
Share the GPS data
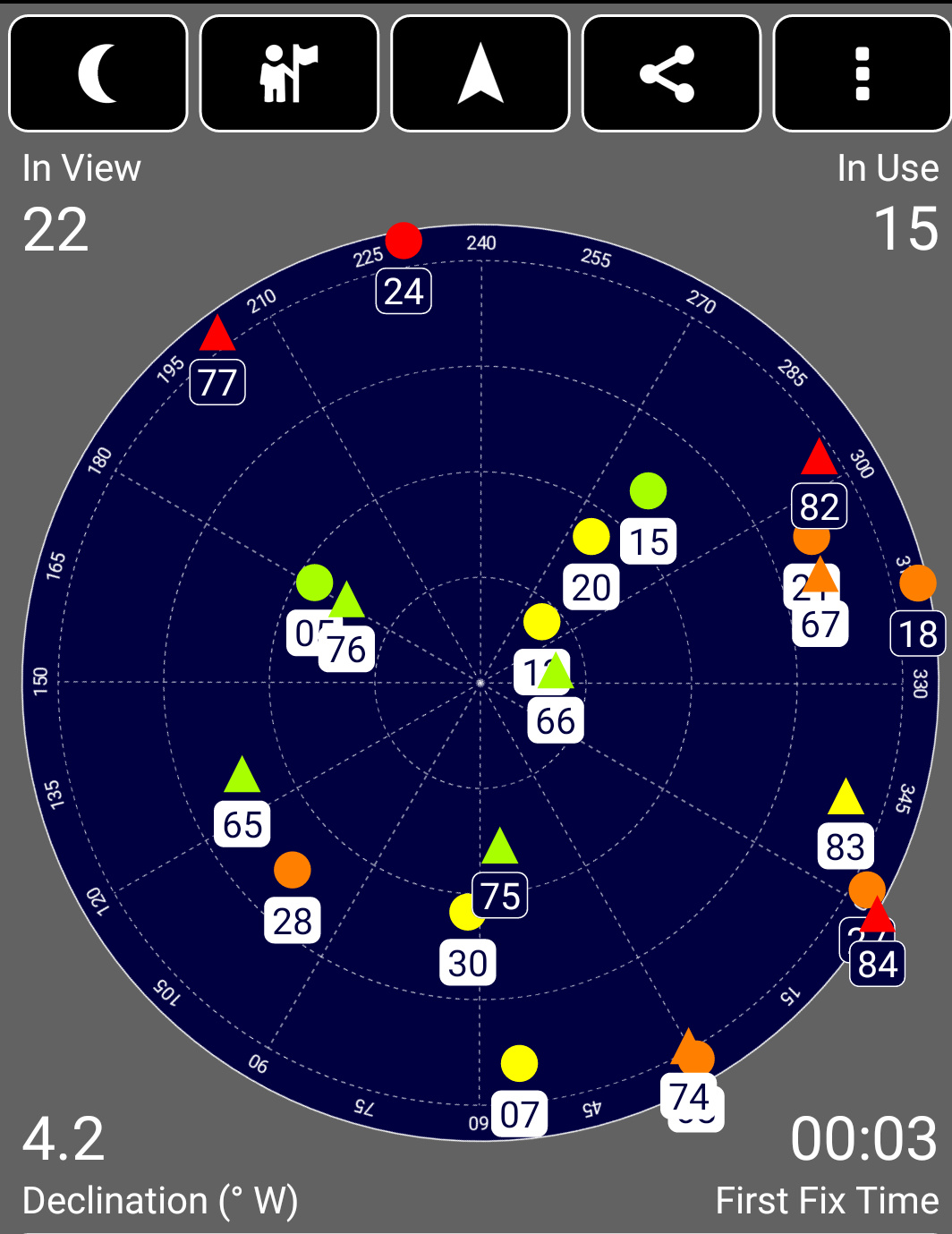[671, 73]
